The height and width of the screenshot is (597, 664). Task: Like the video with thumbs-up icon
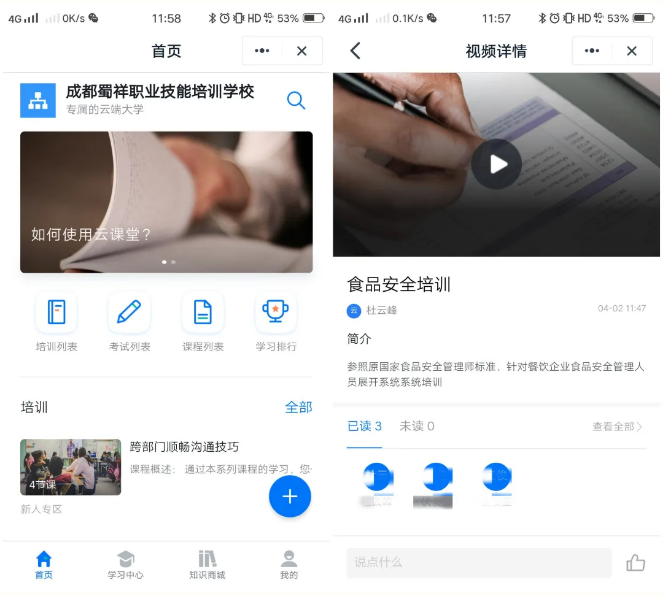[x=635, y=563]
